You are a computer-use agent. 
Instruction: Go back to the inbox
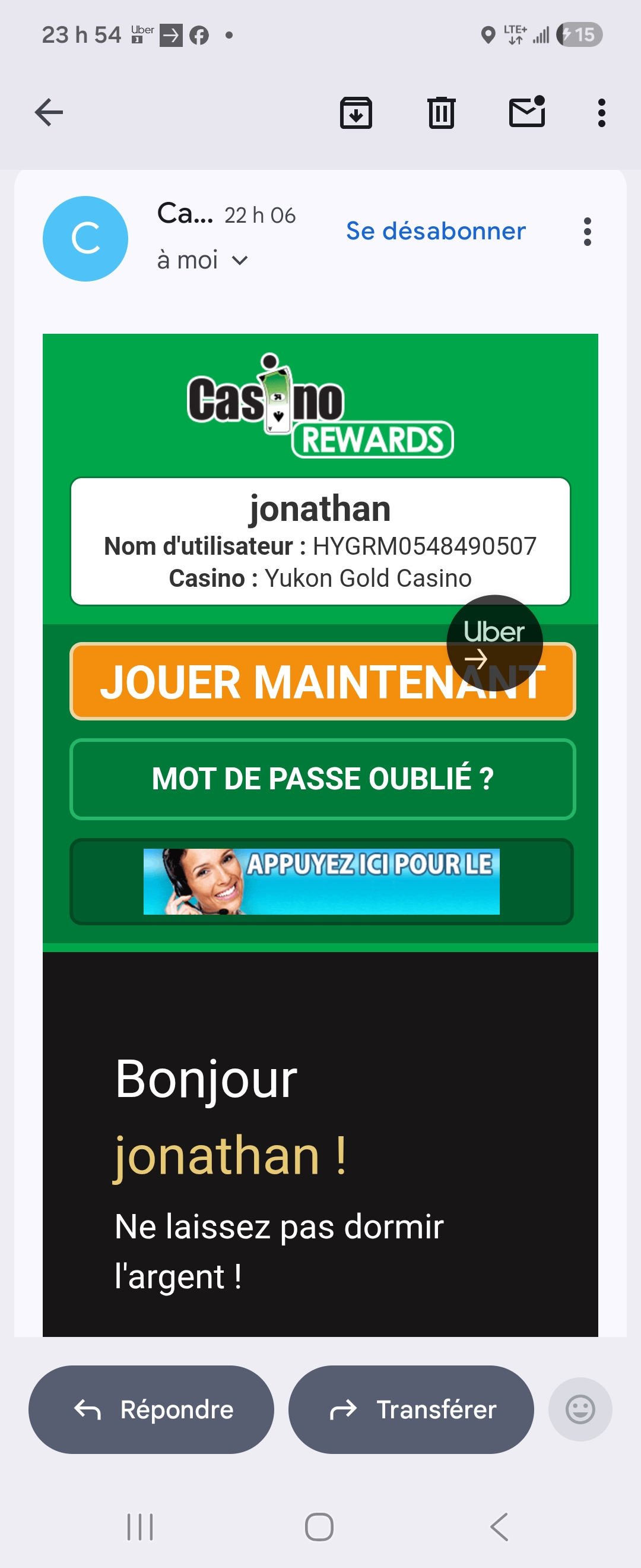[x=49, y=113]
